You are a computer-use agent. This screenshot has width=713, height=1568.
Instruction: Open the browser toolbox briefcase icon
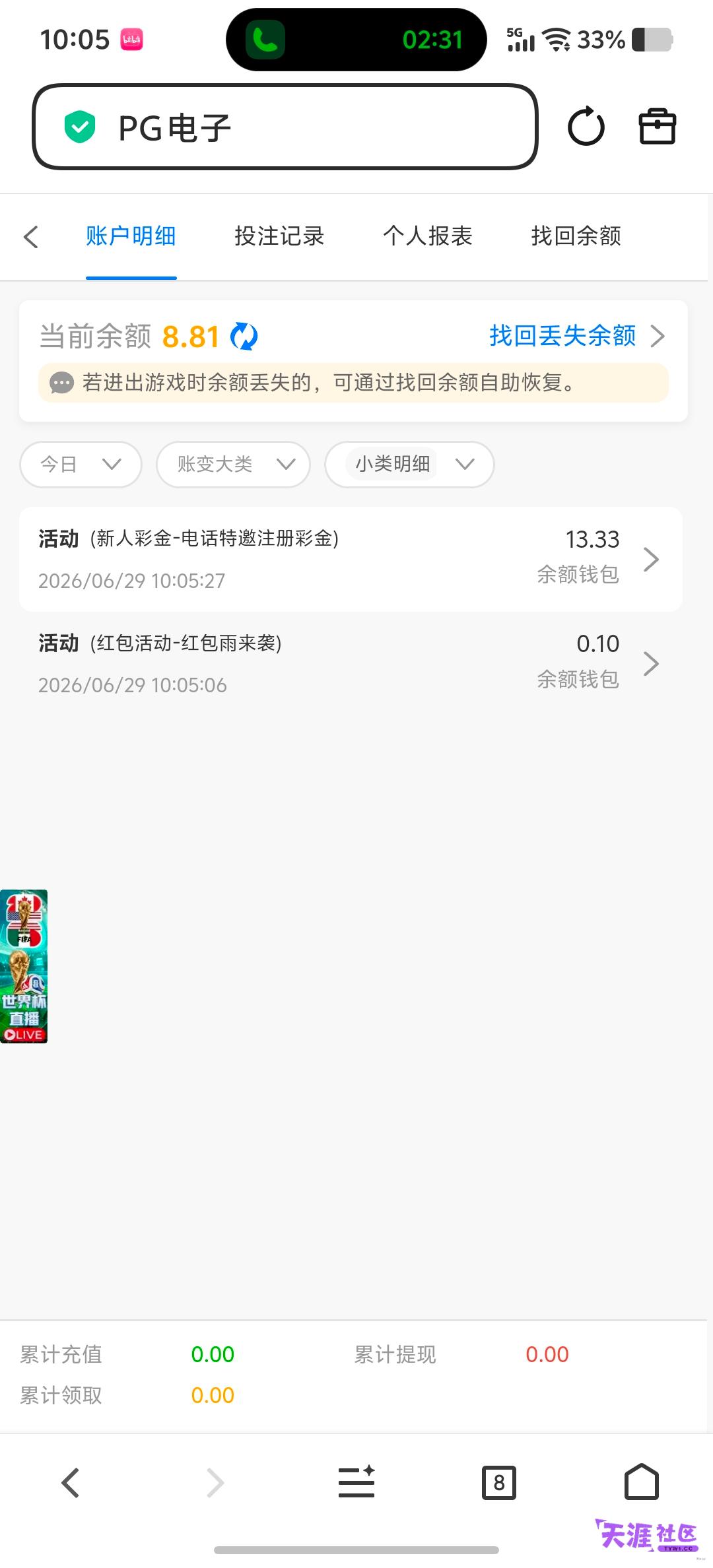point(658,126)
